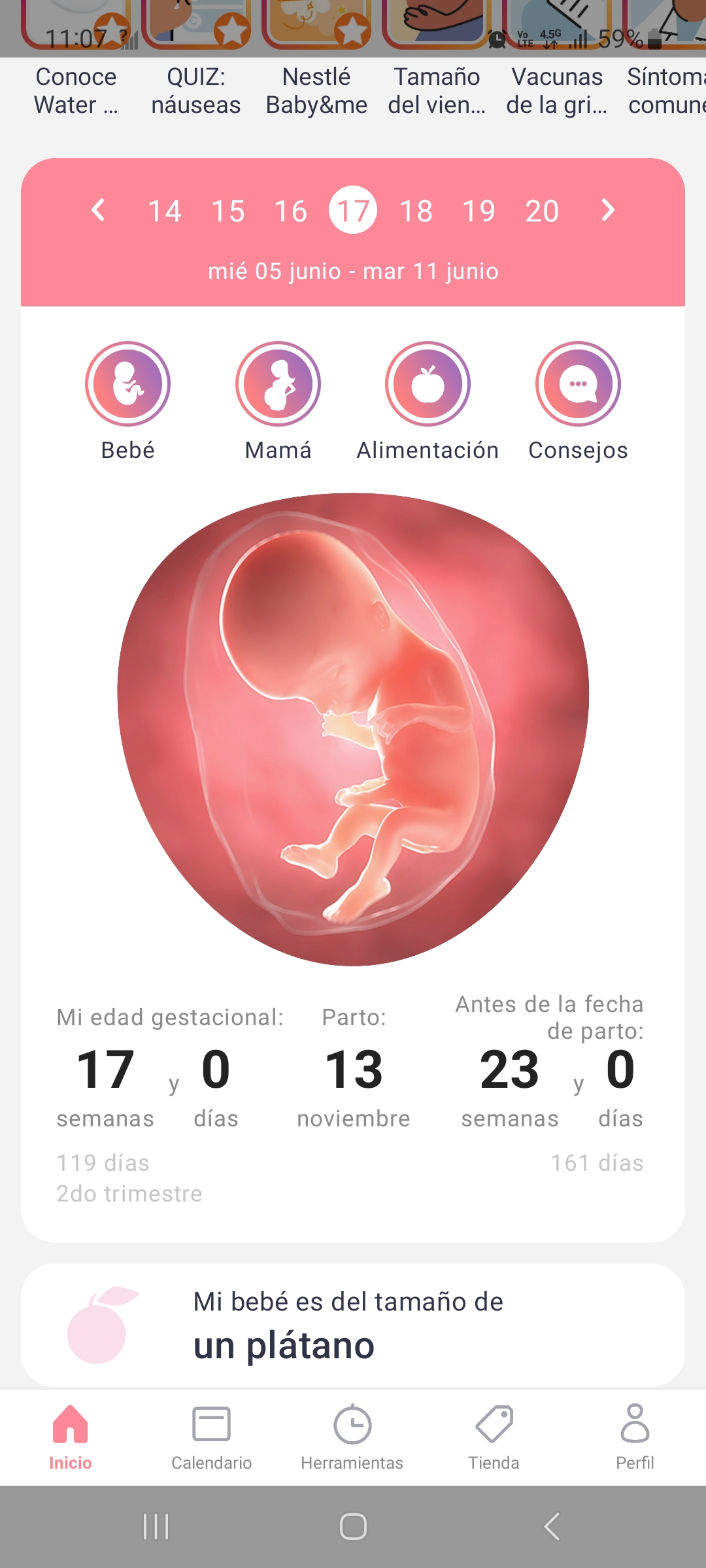Open the Herramientas tab
The image size is (706, 1568).
coord(352,1437)
